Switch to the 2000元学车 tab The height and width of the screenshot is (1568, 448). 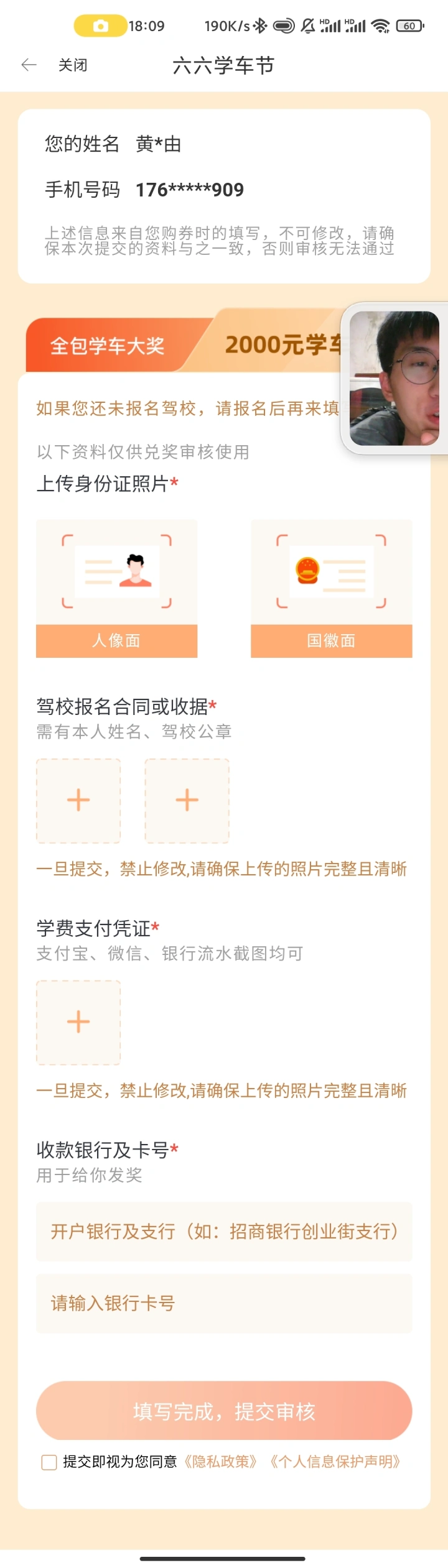tap(280, 344)
